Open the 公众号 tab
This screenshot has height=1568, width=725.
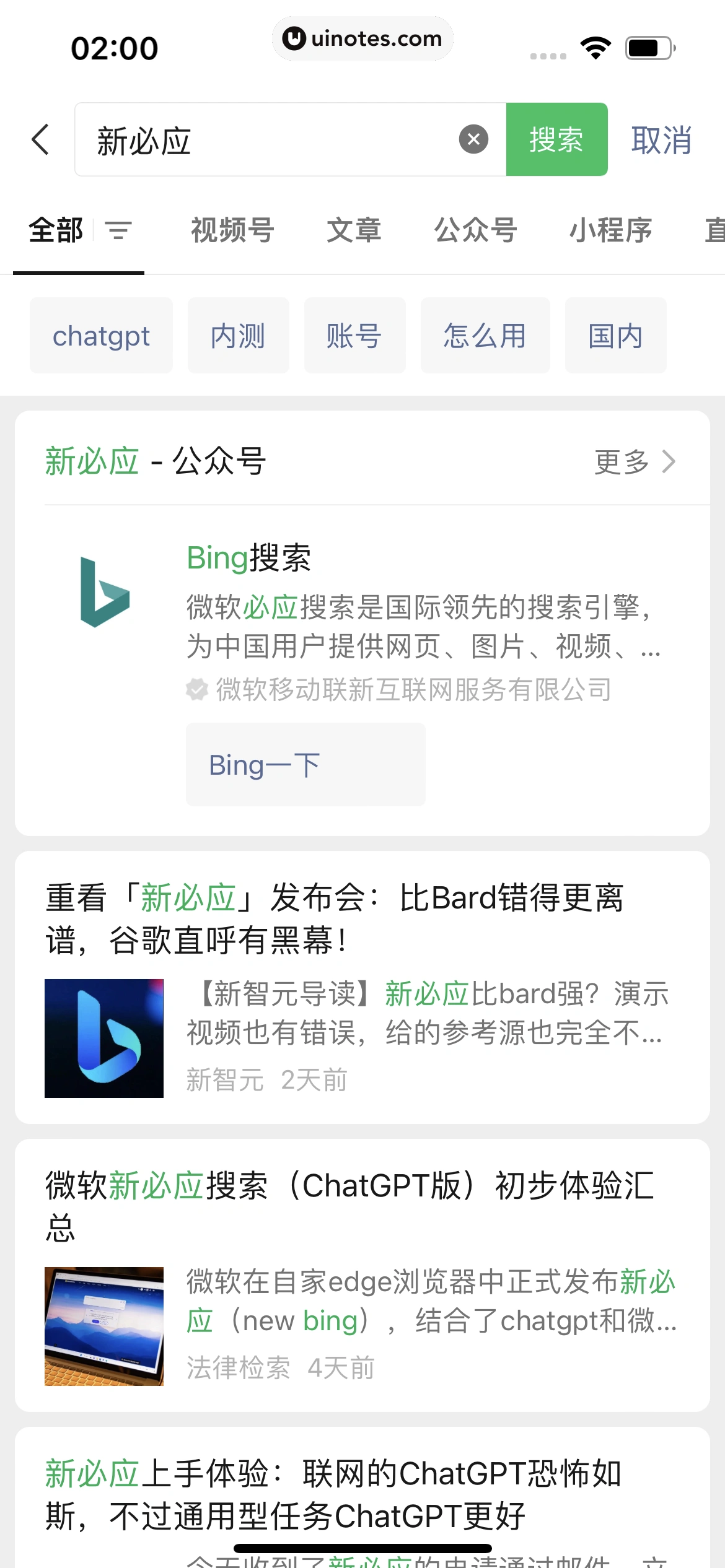coord(475,230)
